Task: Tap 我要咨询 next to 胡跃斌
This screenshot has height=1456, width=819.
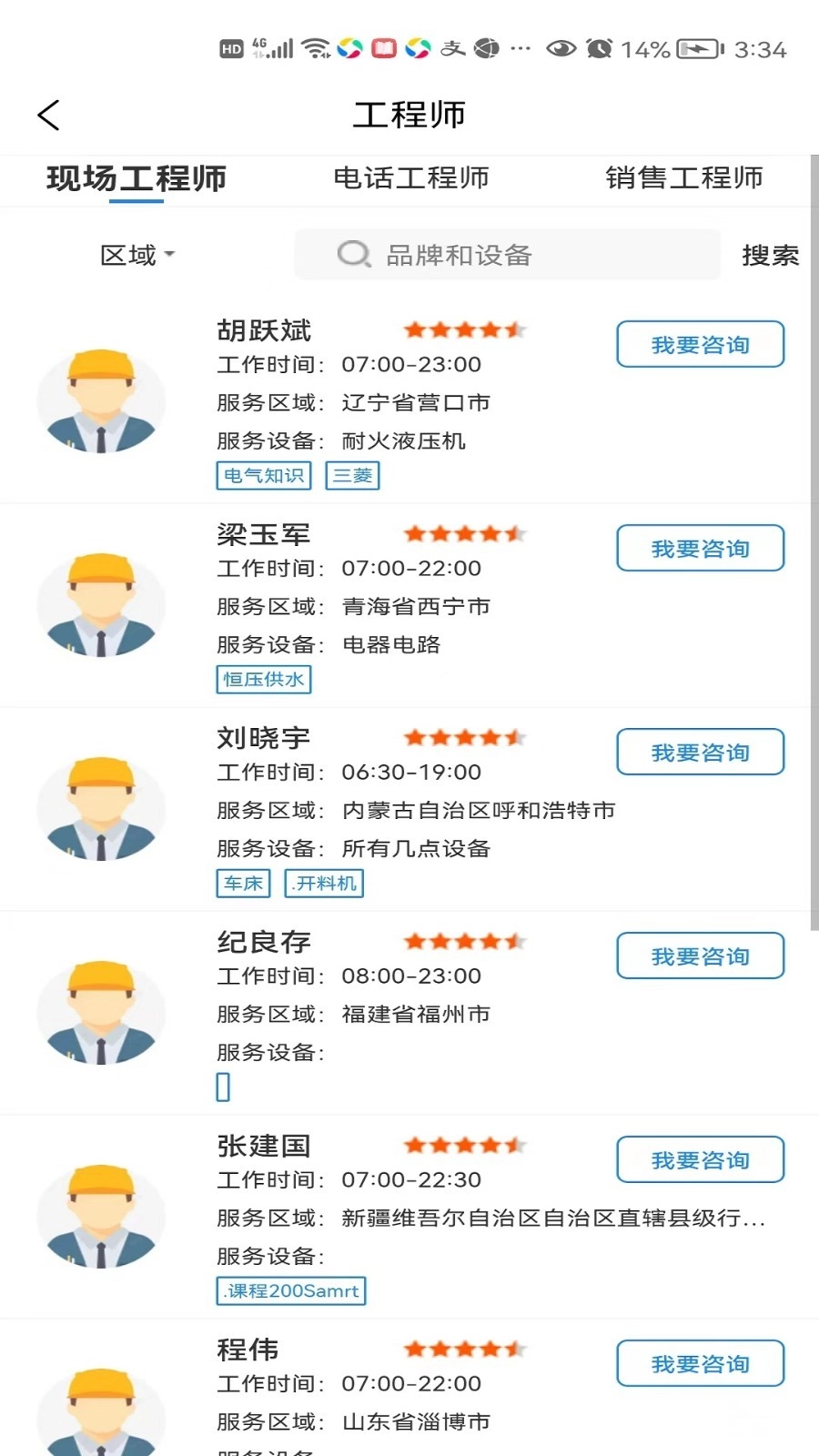Action: click(700, 344)
